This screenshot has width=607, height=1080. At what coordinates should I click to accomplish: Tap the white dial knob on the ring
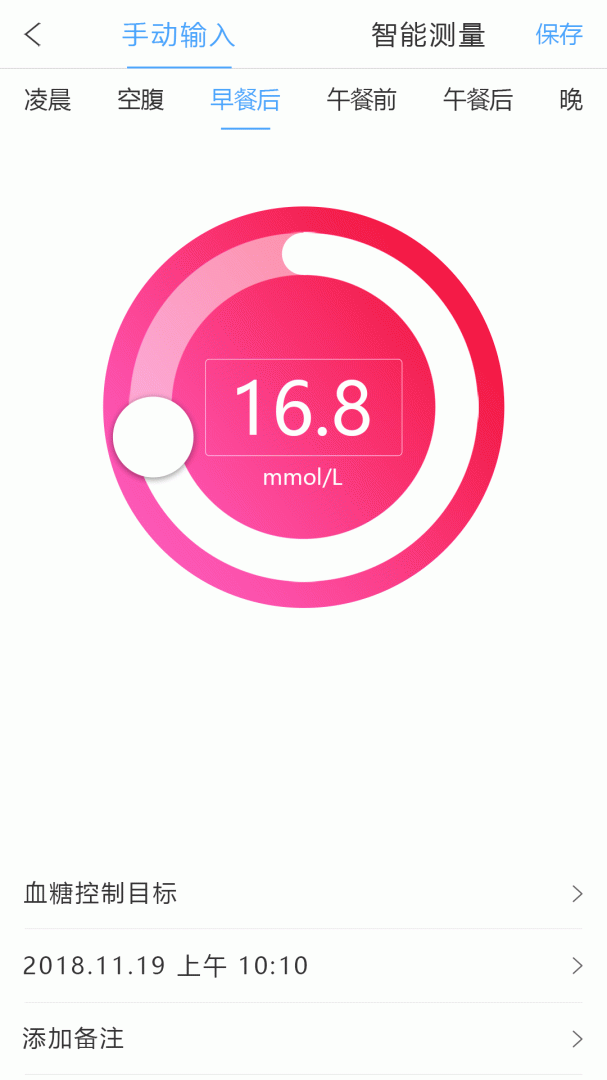tap(153, 437)
